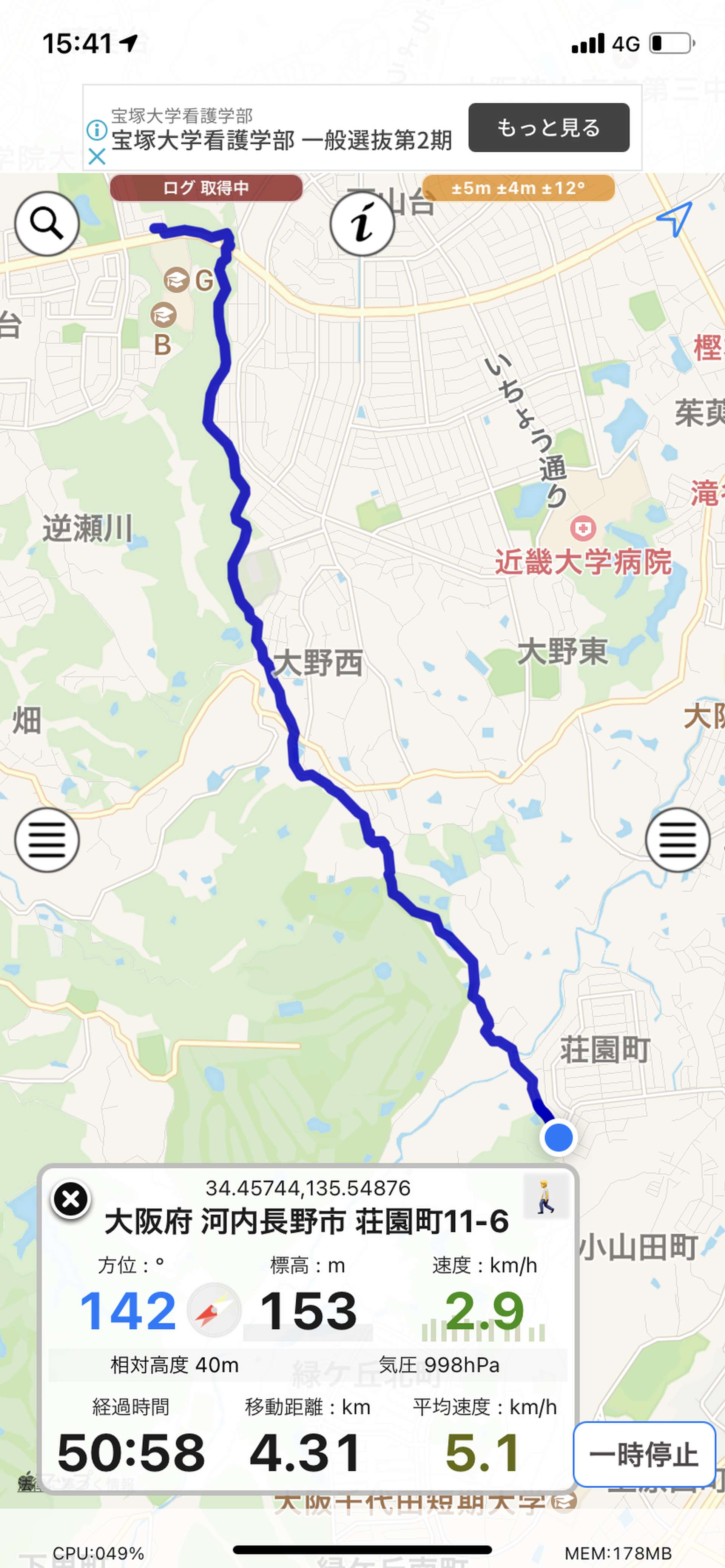Open the info button
Screen dimensions: 725x1568
pos(362,223)
